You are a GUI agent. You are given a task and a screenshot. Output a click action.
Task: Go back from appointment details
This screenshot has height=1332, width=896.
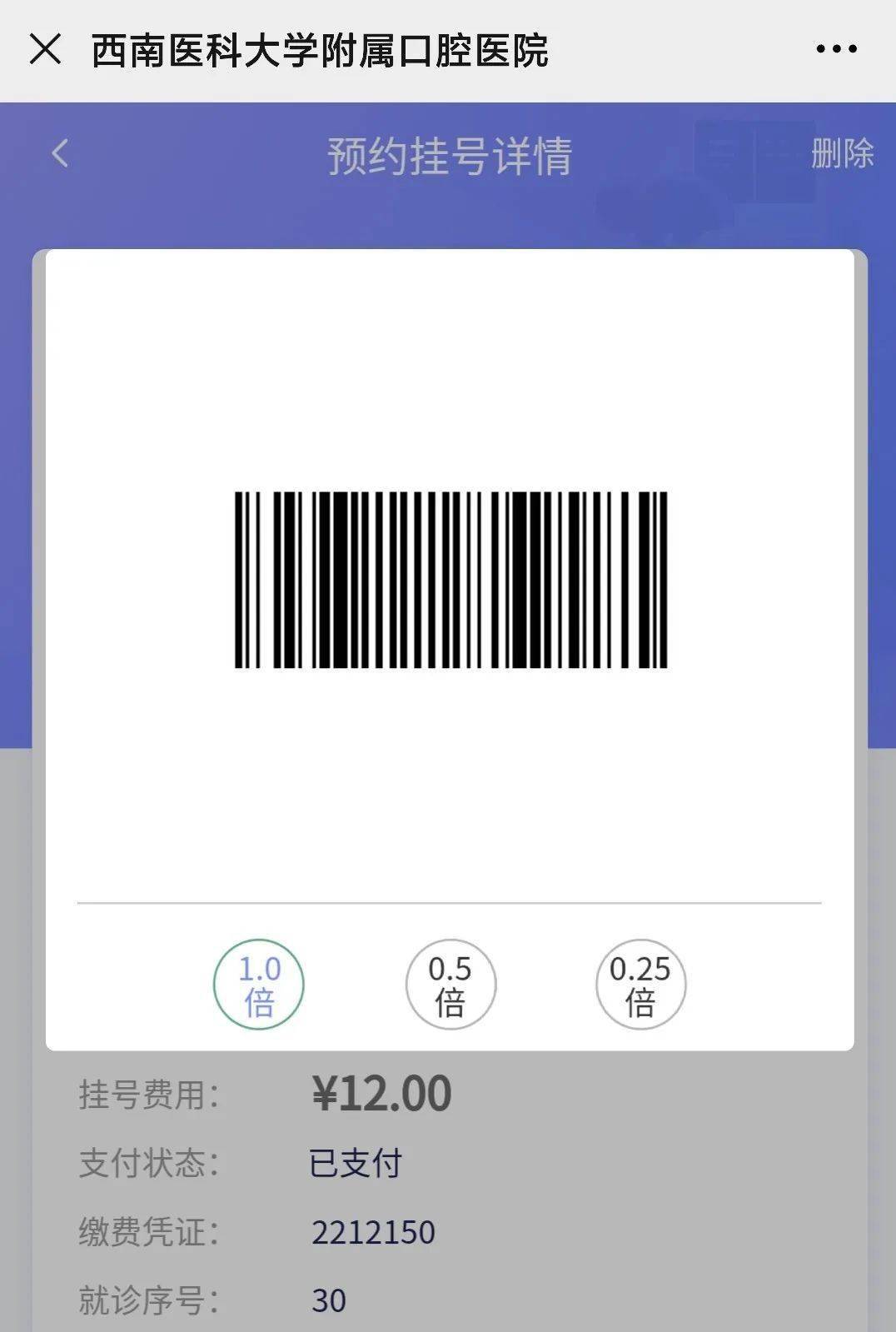click(x=60, y=153)
